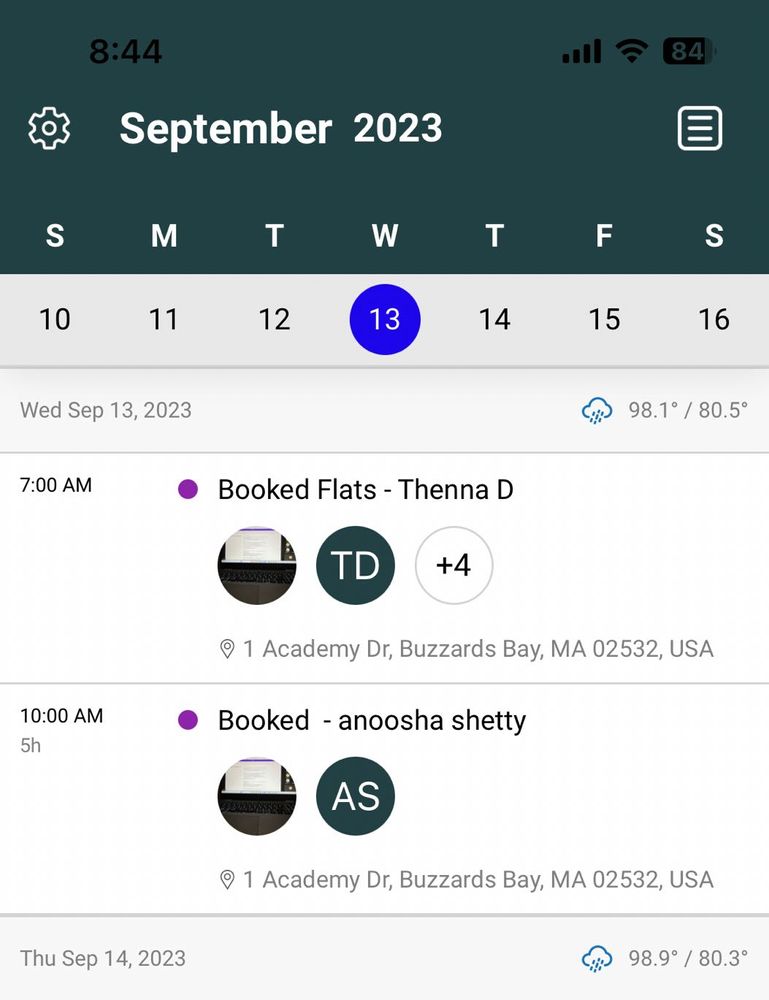This screenshot has height=1000, width=769.
Task: Click the location pin under anoosha shetty booking
Action: (227, 880)
